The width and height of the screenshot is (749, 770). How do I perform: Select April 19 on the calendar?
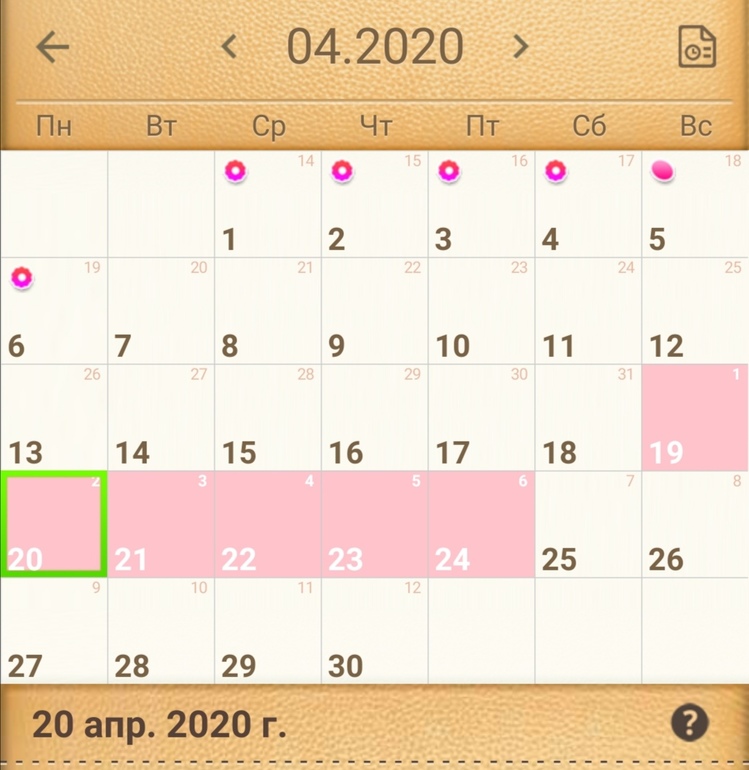(x=695, y=418)
